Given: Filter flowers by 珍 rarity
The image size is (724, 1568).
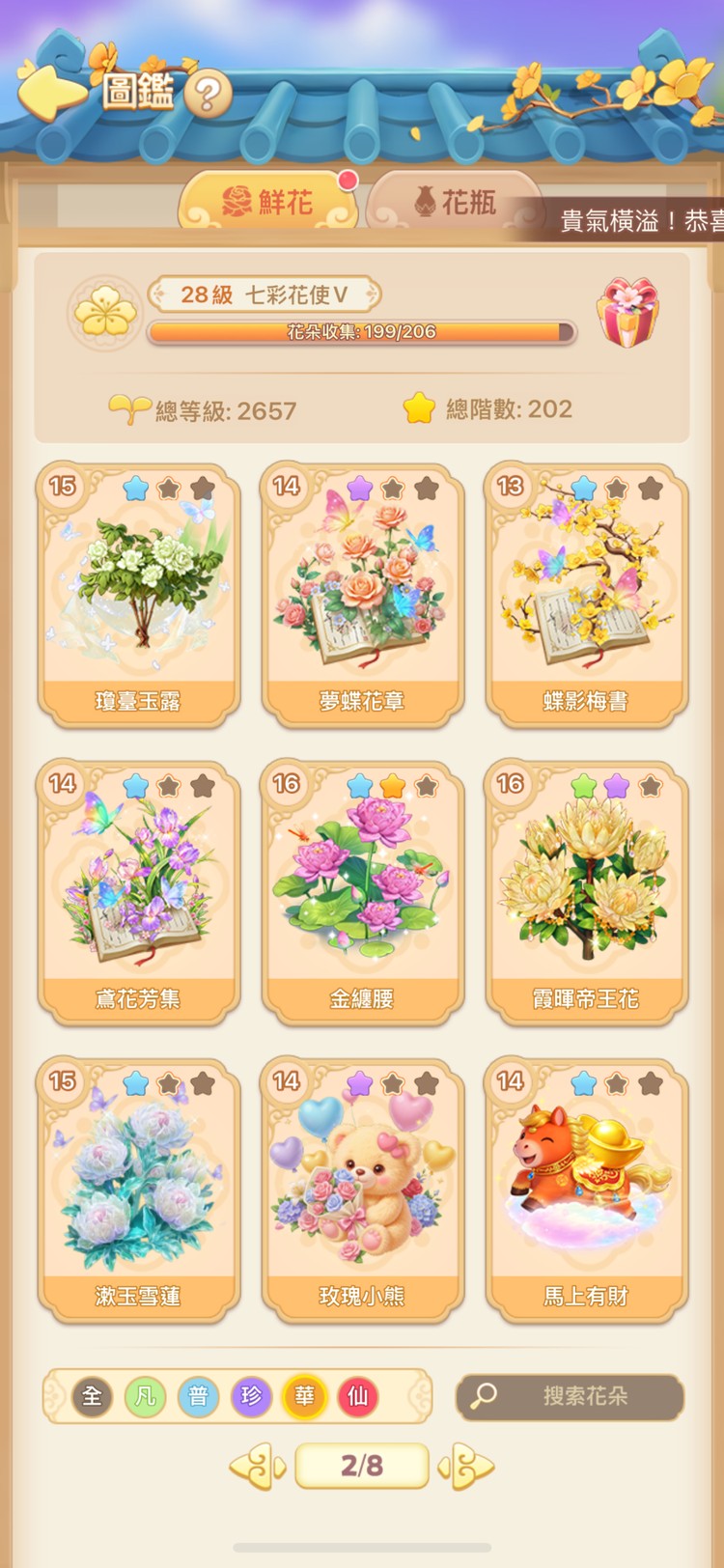Looking at the screenshot, I should (x=251, y=1396).
